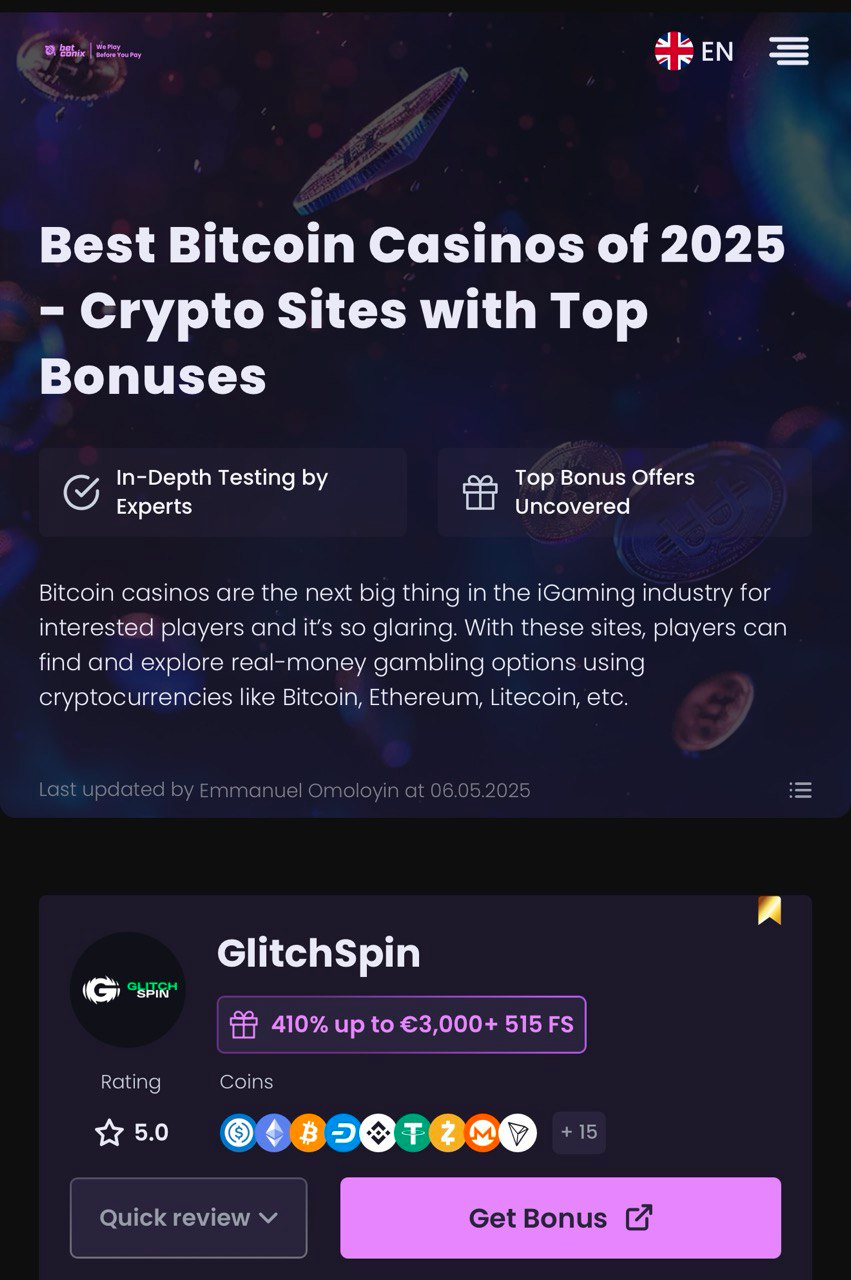Open the table of contents icon
Screen dimensions: 851x1280
pyautogui.click(x=800, y=790)
